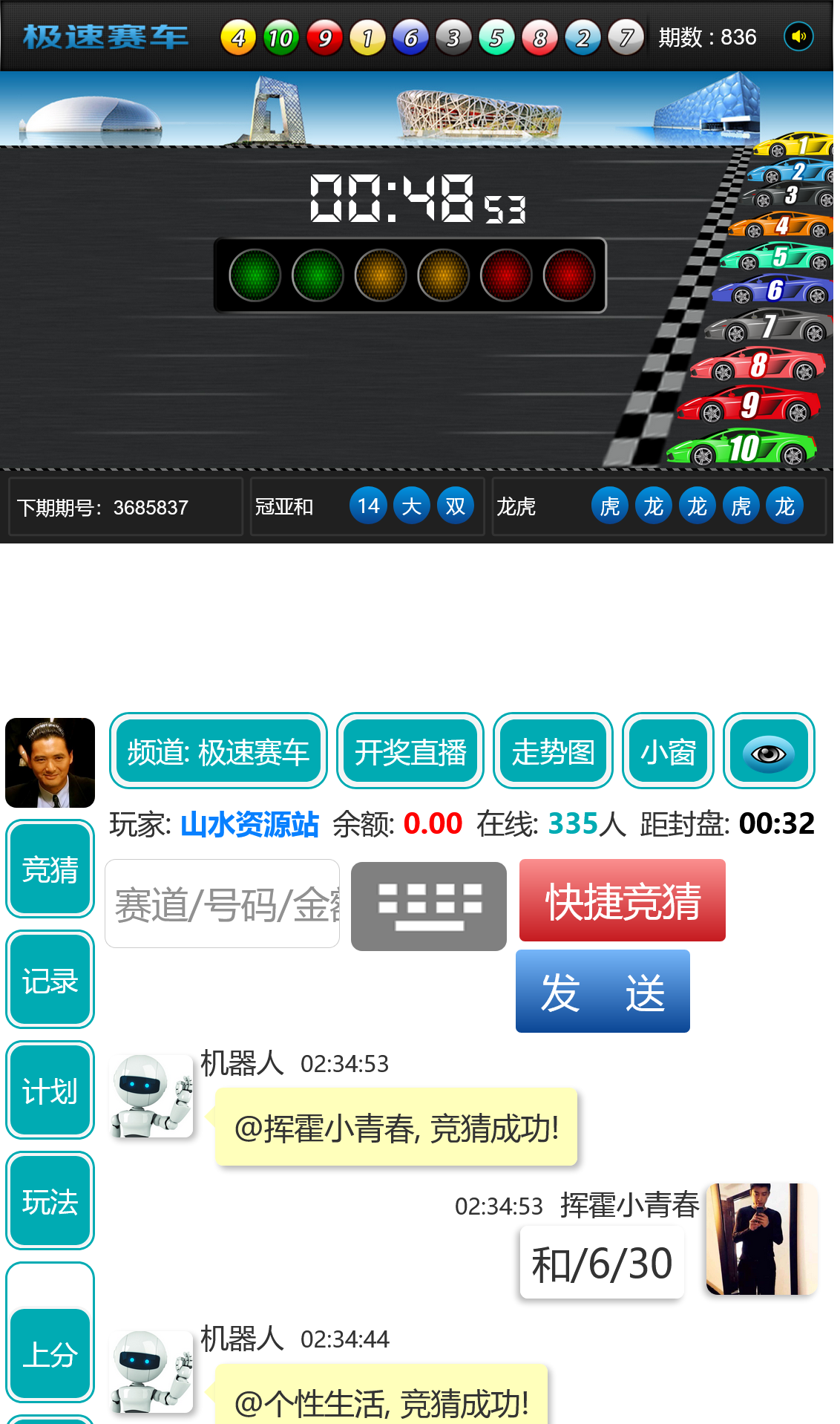Screen dimensions: 840x1424
Task: Toggle chat visibility with the eye button
Action: [769, 751]
